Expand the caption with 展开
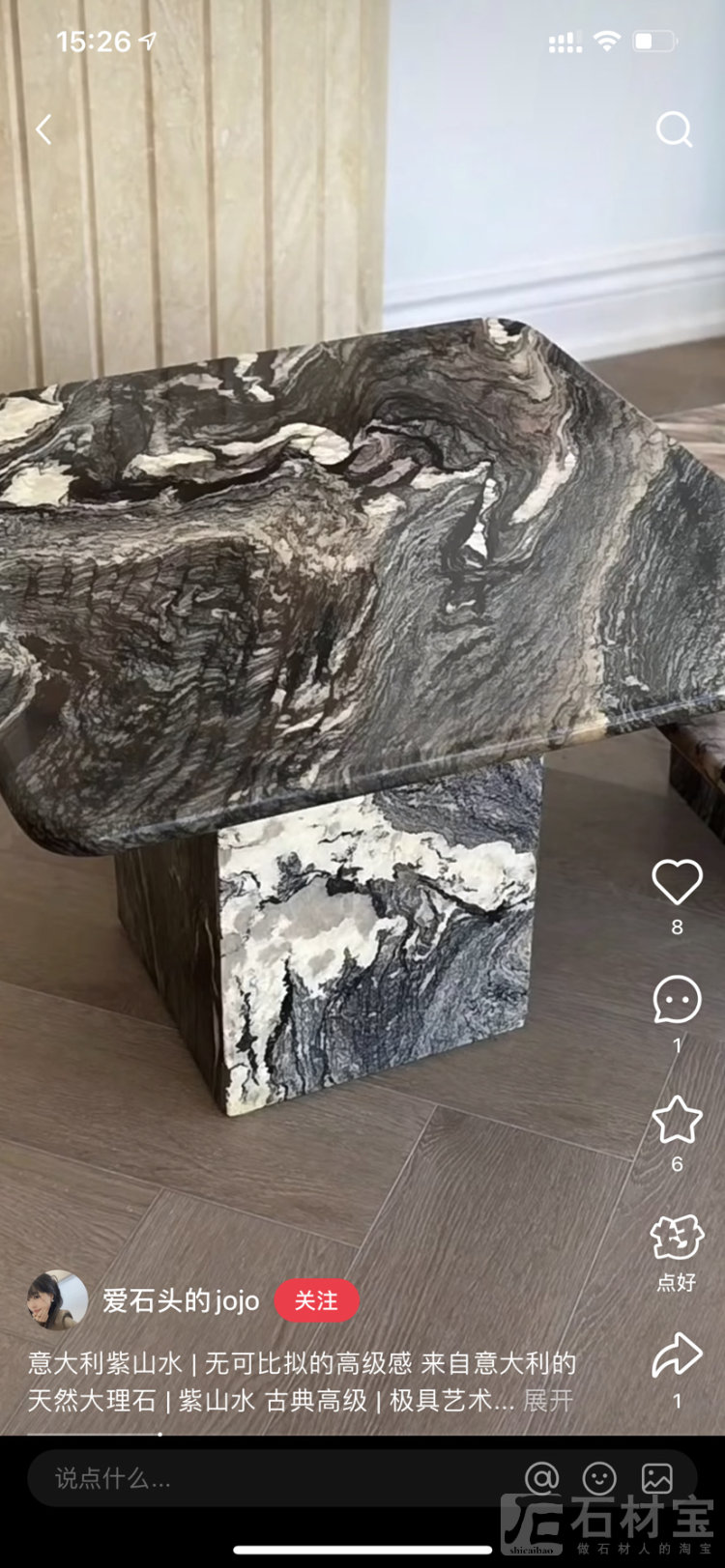The height and width of the screenshot is (1568, 725). click(548, 1401)
